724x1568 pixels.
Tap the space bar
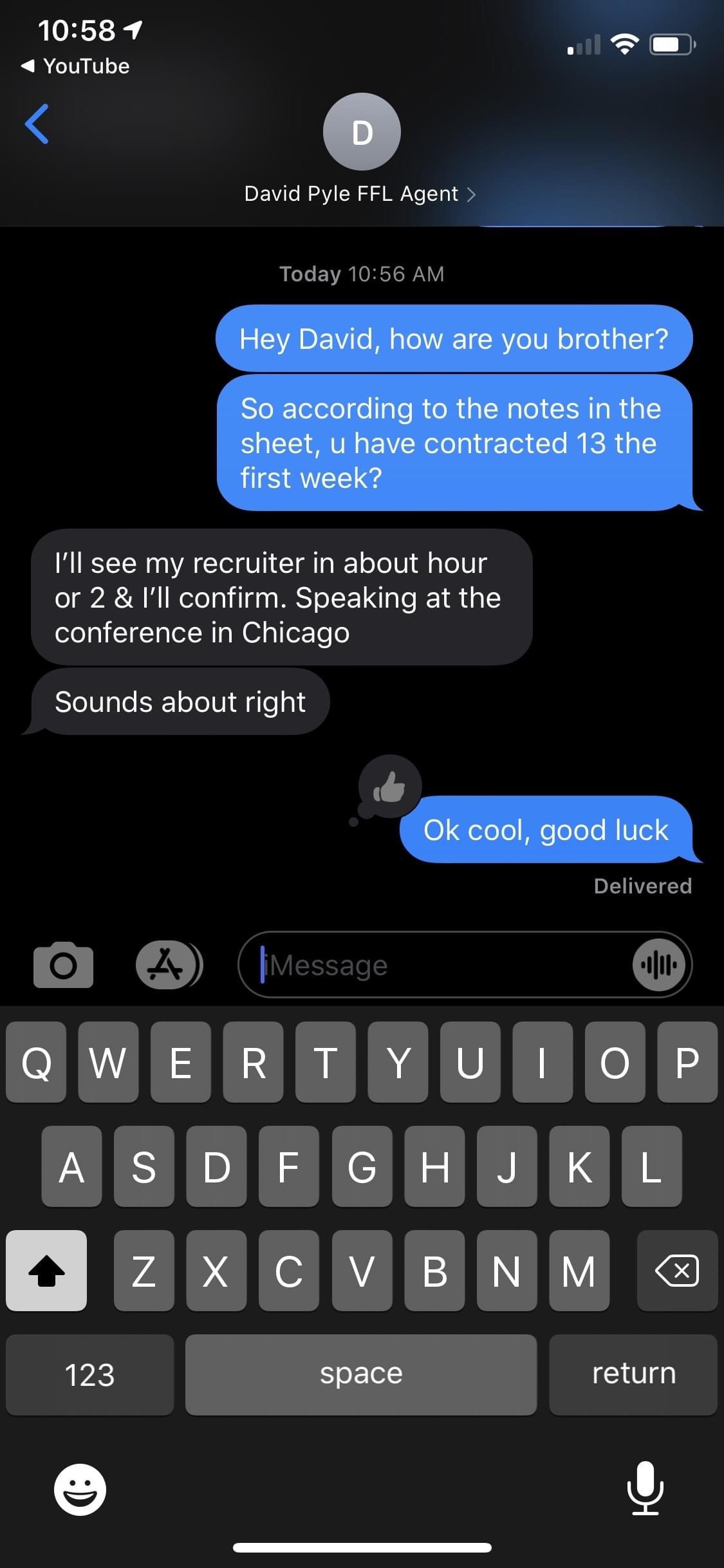[361, 1374]
